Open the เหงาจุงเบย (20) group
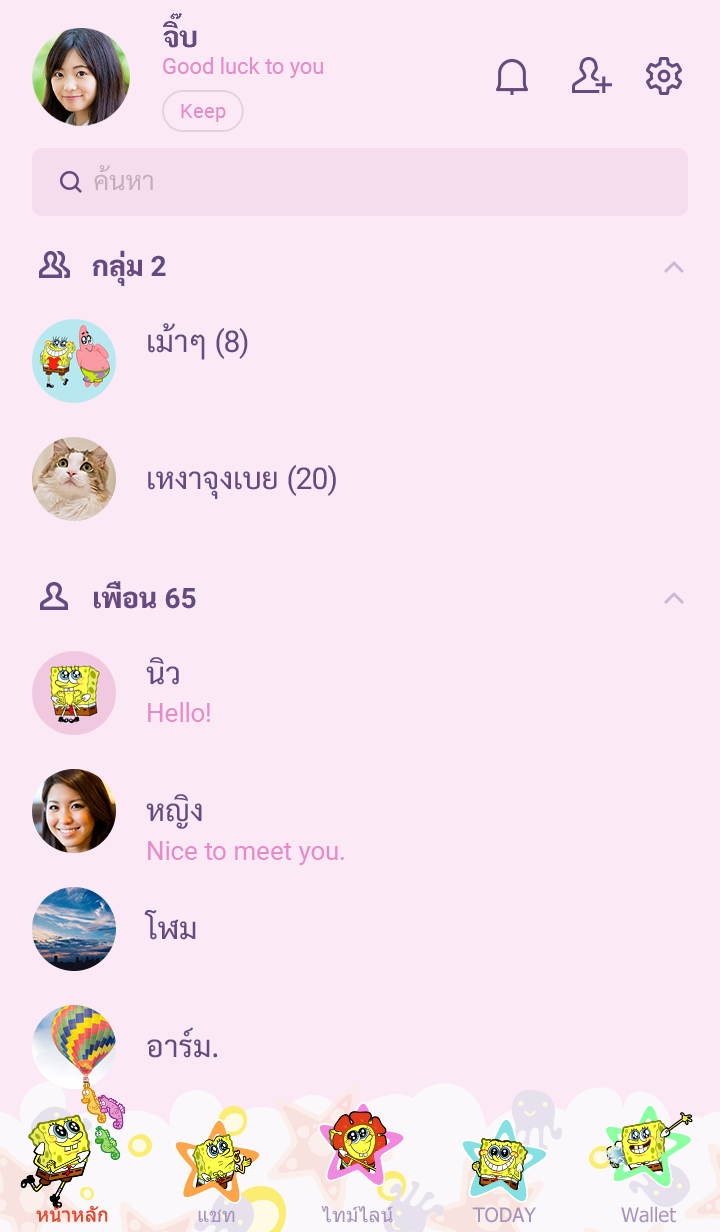The height and width of the screenshot is (1232, 720). pos(241,480)
